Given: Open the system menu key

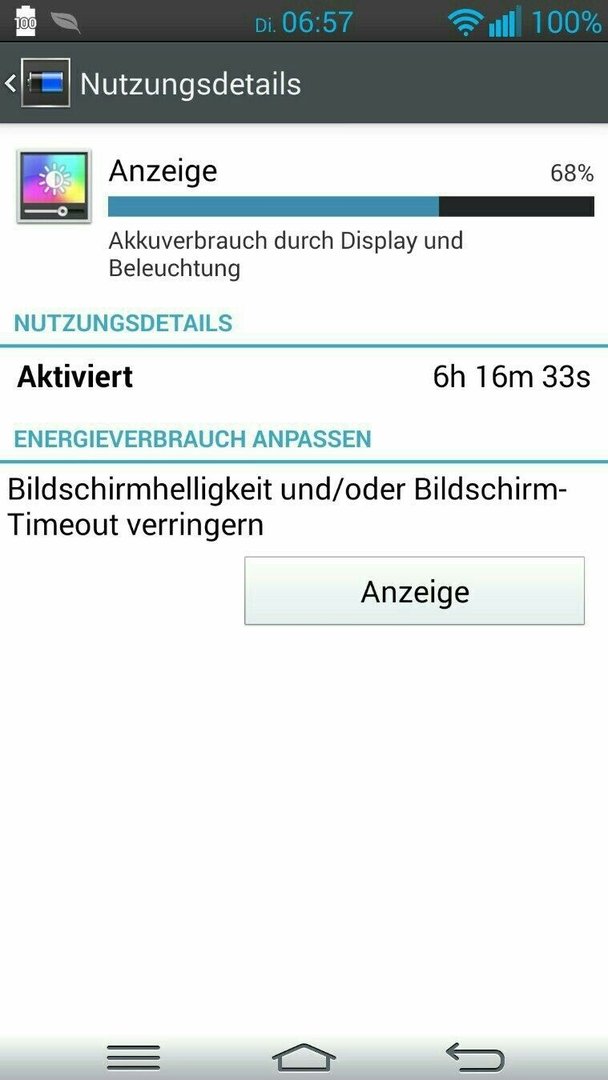Looking at the screenshot, I should coord(134,1057).
